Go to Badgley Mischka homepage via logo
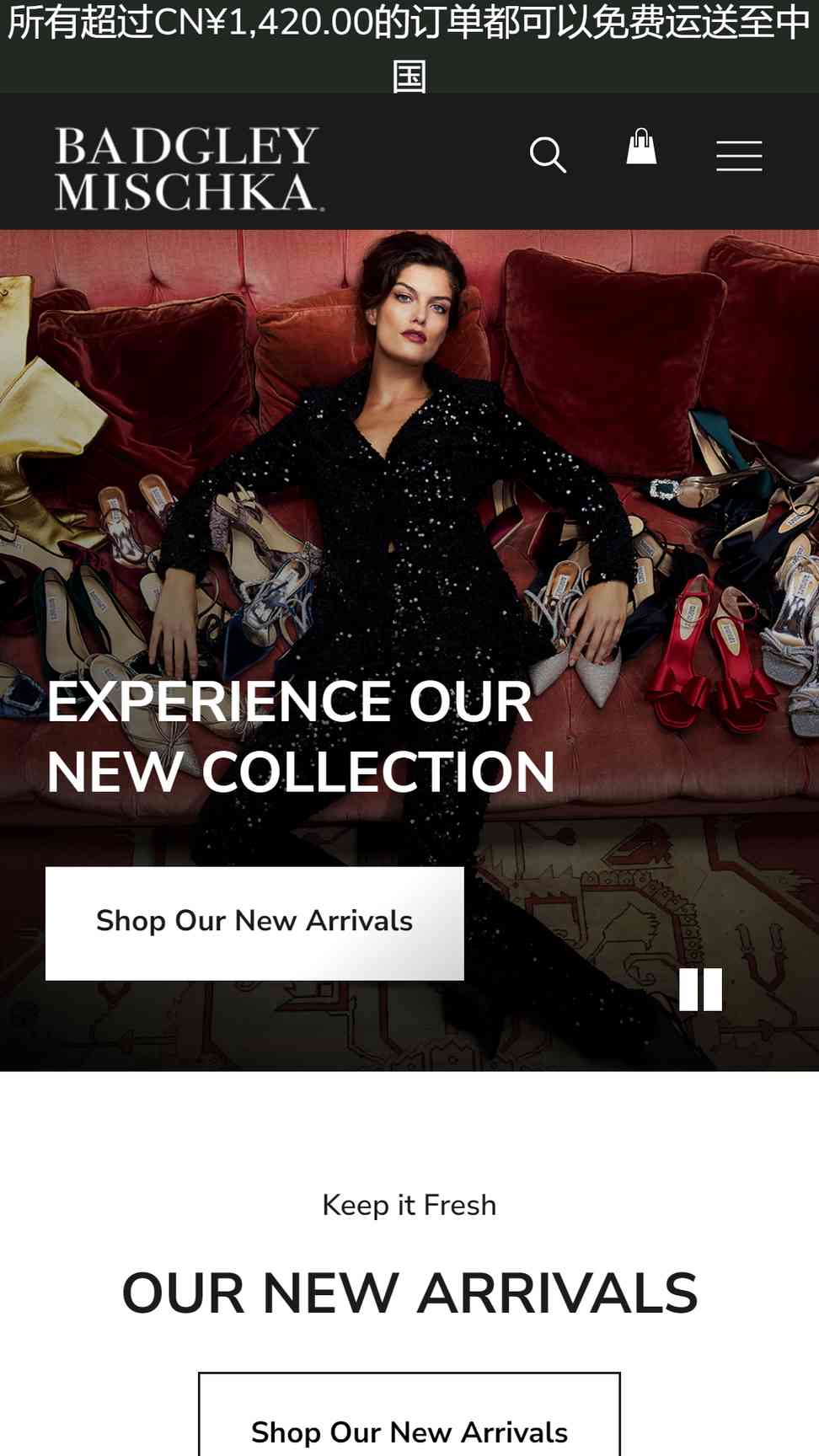The width and height of the screenshot is (819, 1456). click(x=189, y=168)
